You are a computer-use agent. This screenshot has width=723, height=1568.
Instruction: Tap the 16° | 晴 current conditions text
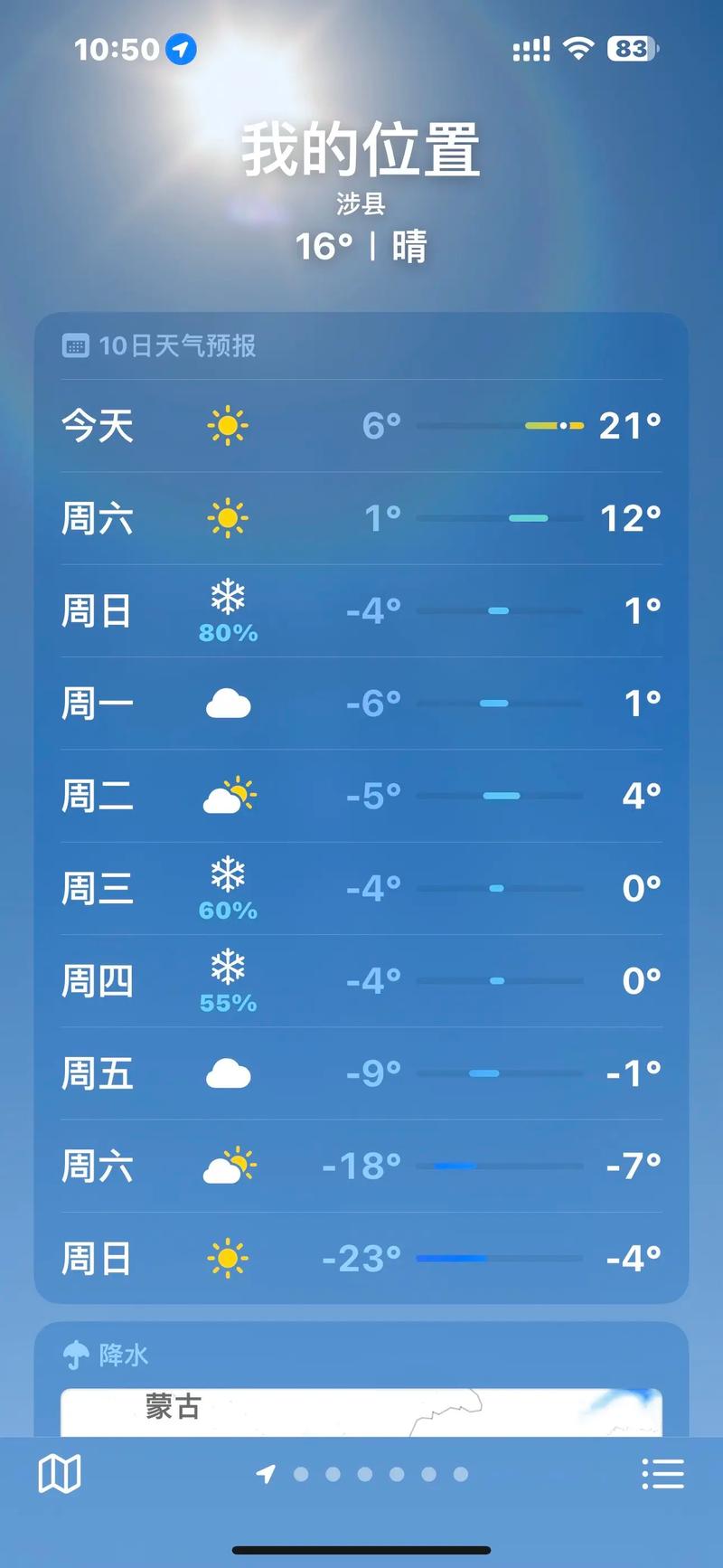point(361,246)
